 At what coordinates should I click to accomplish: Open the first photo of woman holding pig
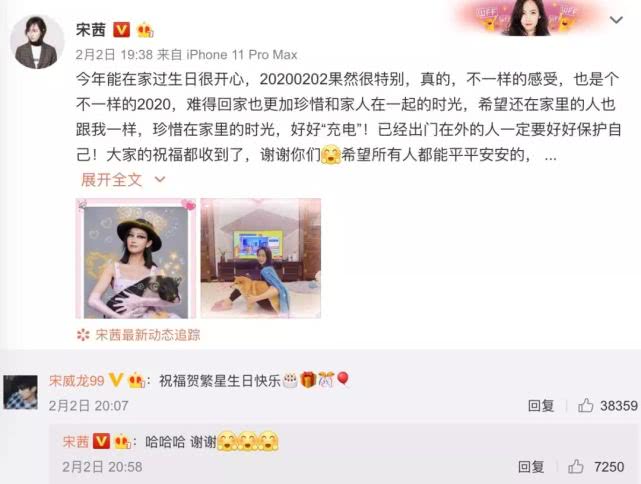click(x=135, y=258)
